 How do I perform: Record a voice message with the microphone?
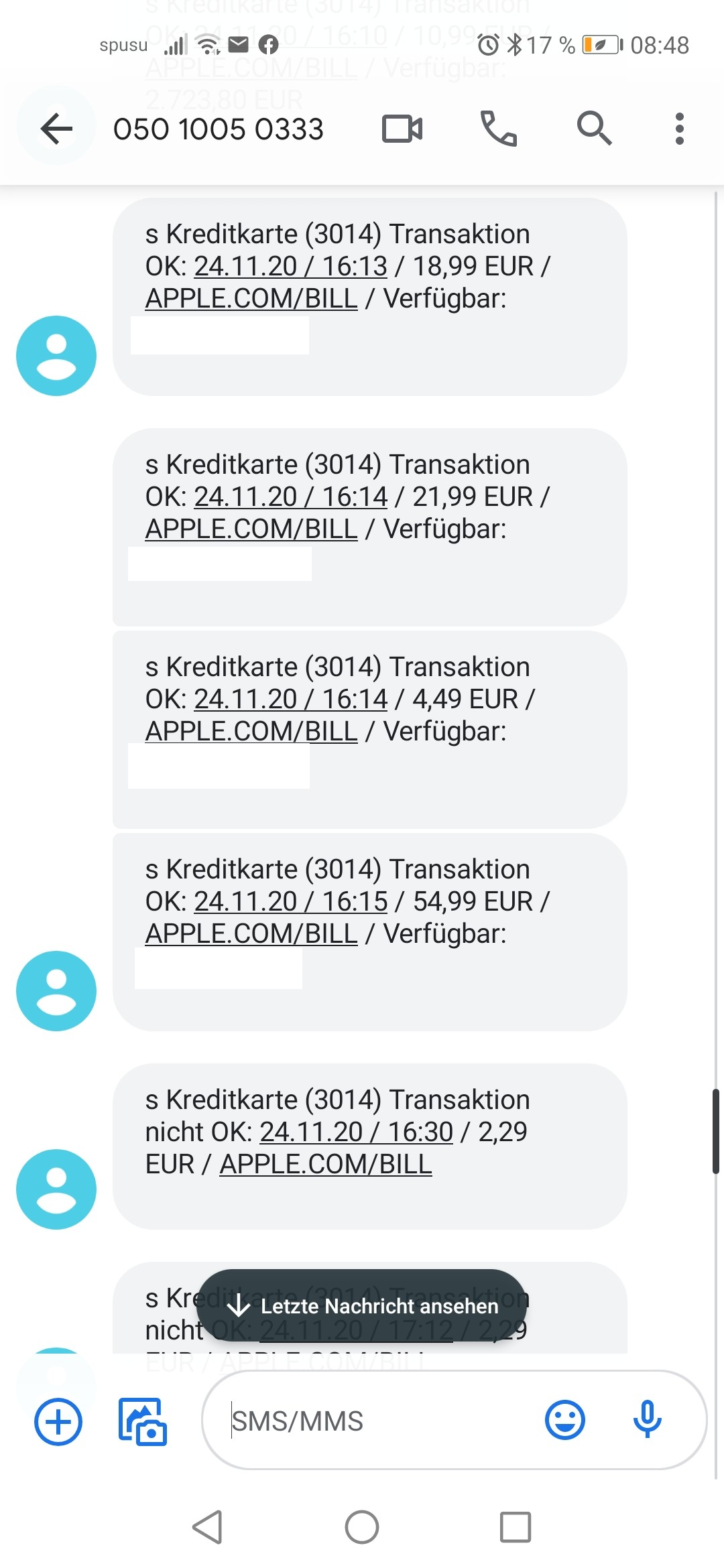point(647,1419)
